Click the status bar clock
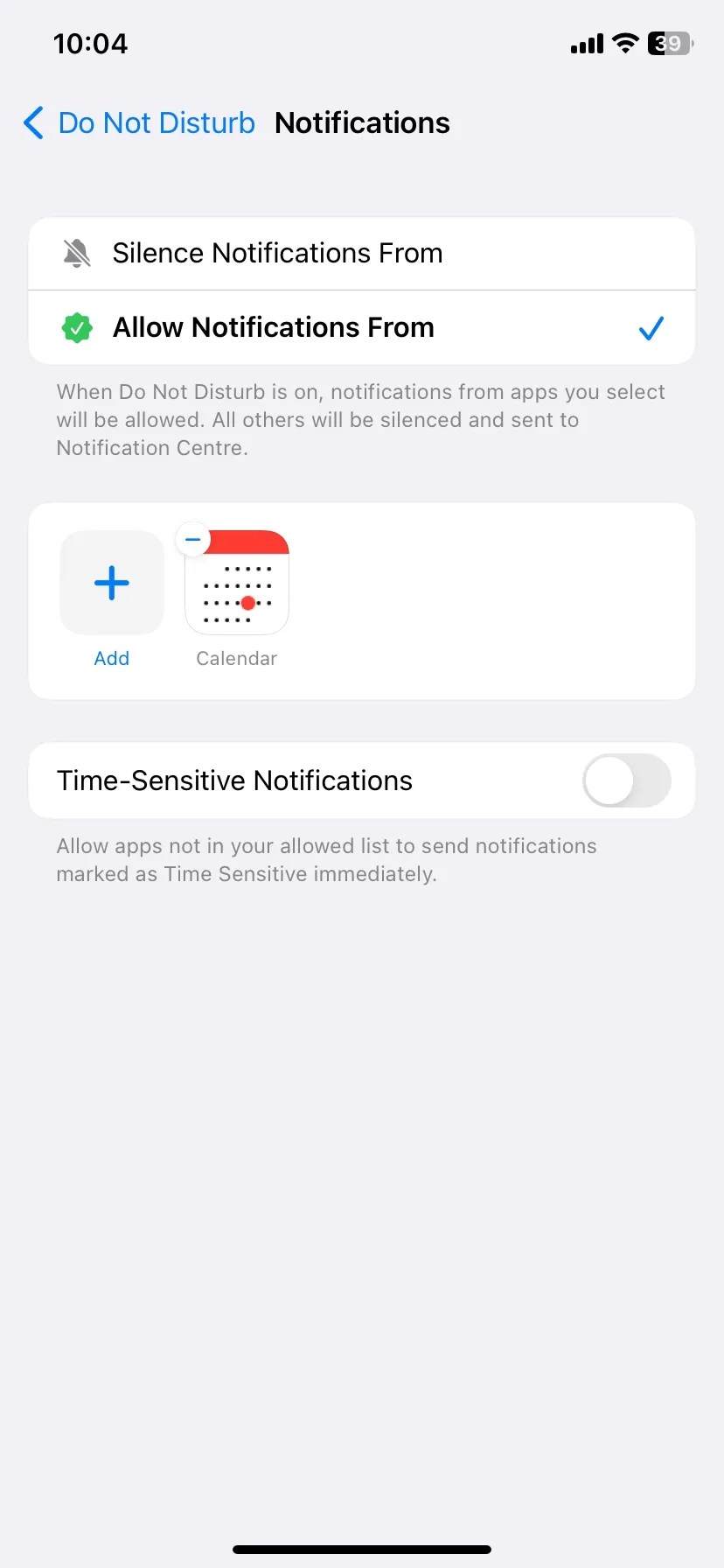724x1568 pixels. [x=90, y=43]
